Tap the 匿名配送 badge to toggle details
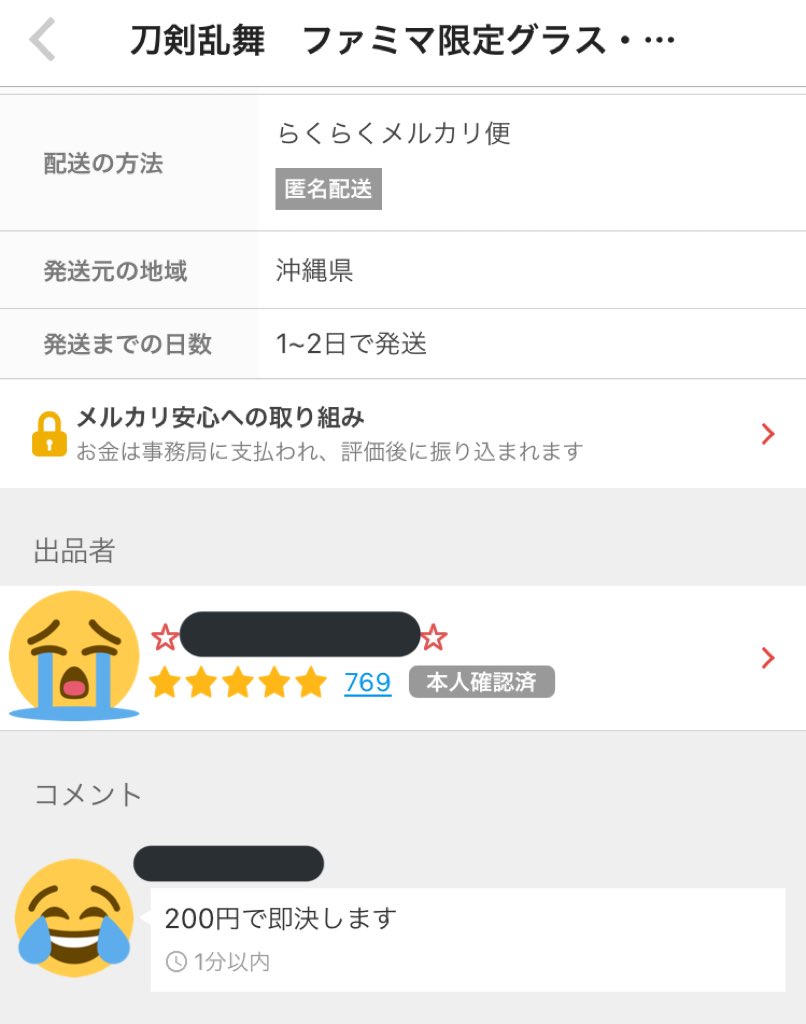Image resolution: width=806 pixels, height=1024 pixels. point(328,189)
